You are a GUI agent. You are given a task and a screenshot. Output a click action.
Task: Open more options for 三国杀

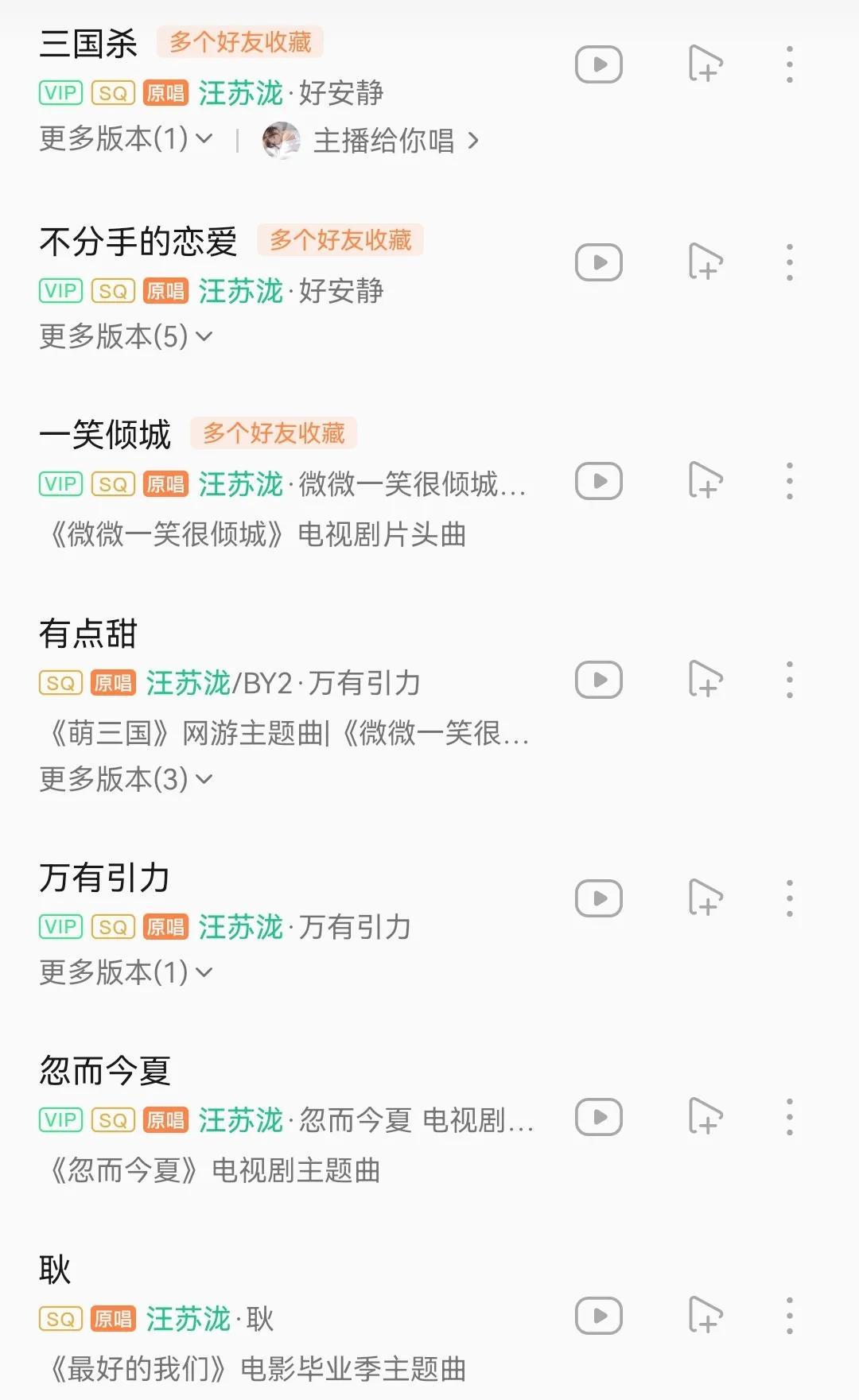coord(789,64)
